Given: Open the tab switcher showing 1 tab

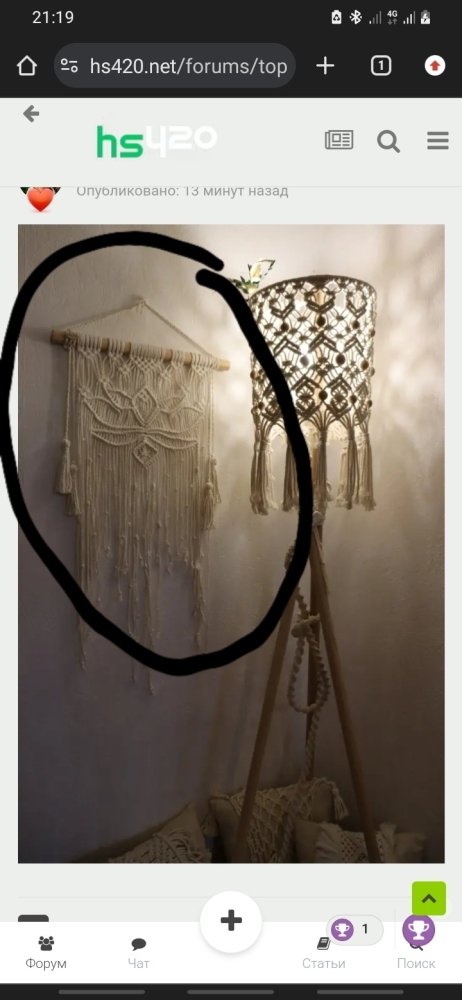Looking at the screenshot, I should [x=381, y=66].
